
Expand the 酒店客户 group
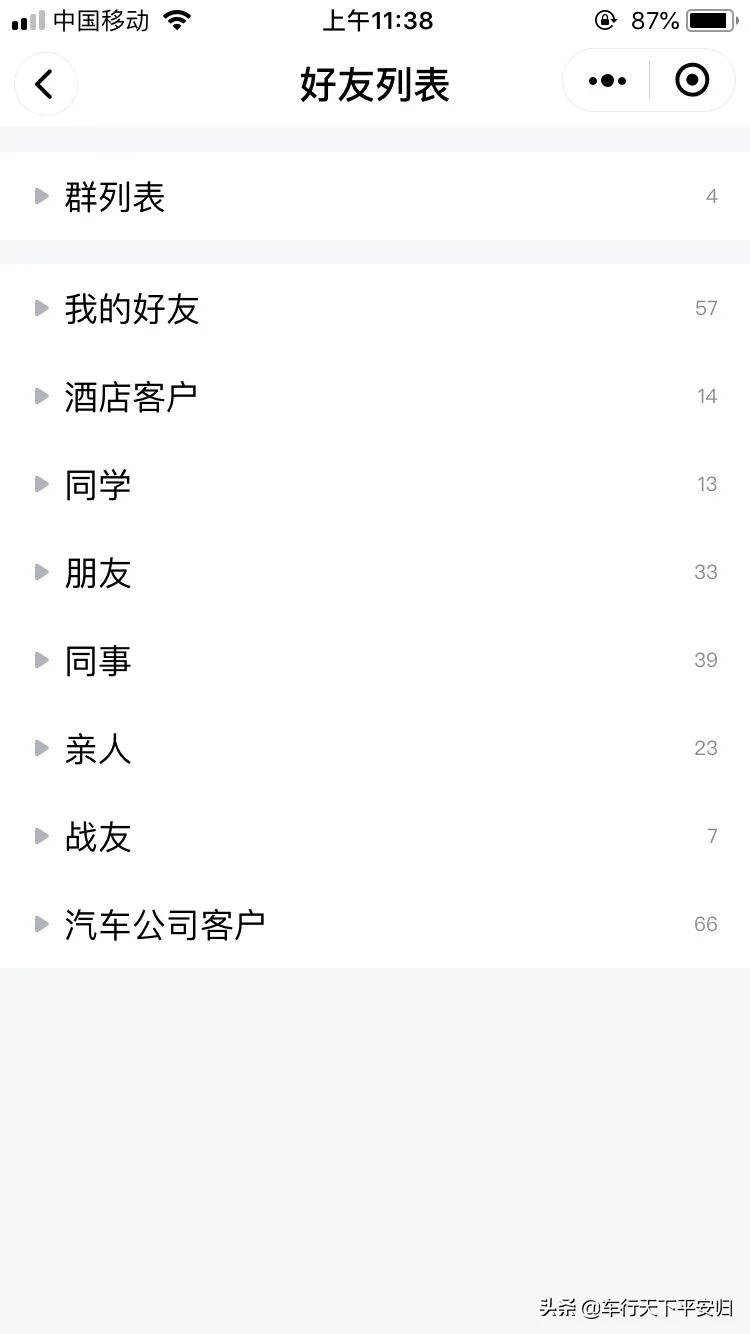click(130, 396)
